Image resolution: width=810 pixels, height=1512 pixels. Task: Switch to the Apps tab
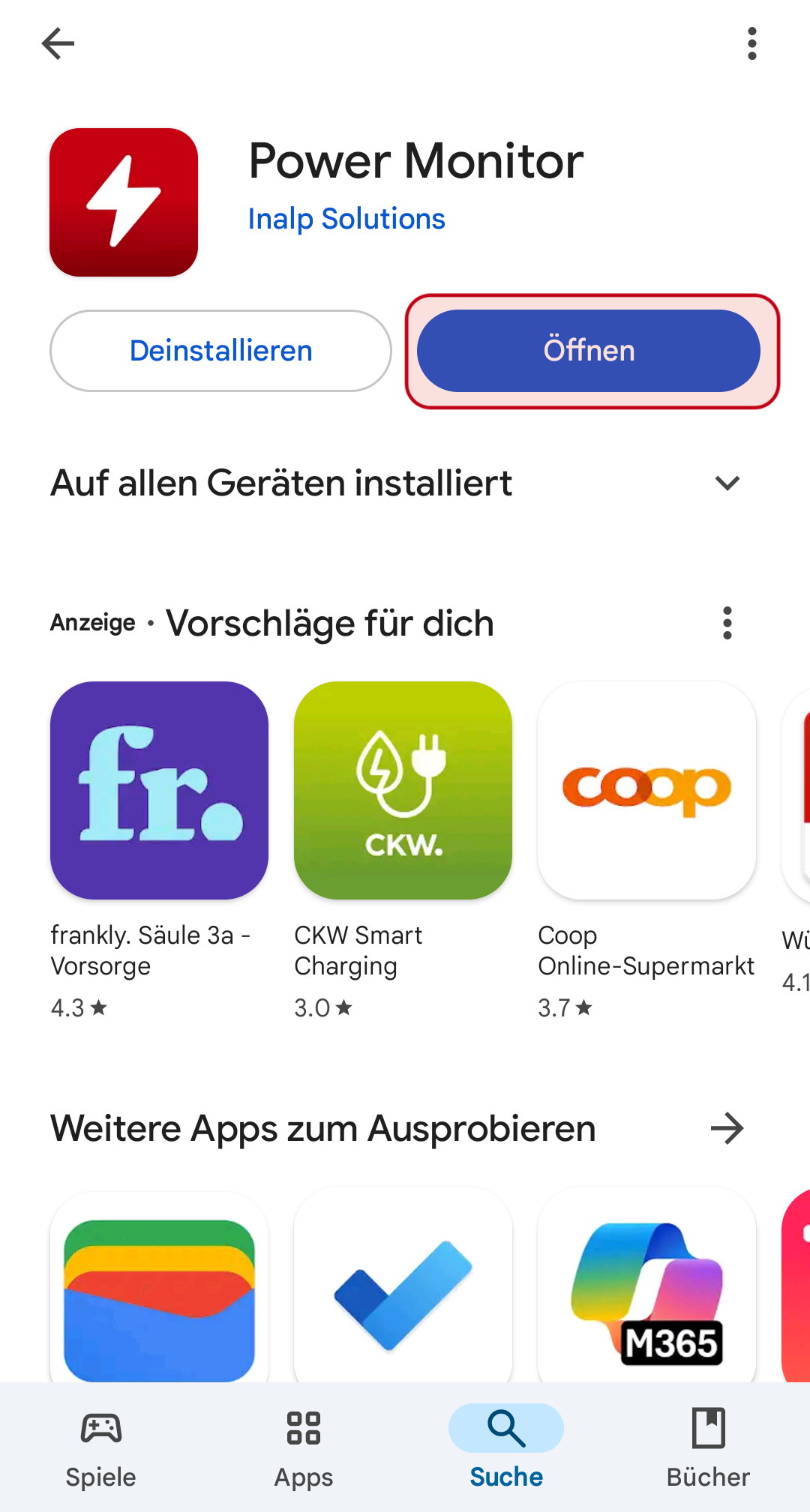pos(304,1448)
